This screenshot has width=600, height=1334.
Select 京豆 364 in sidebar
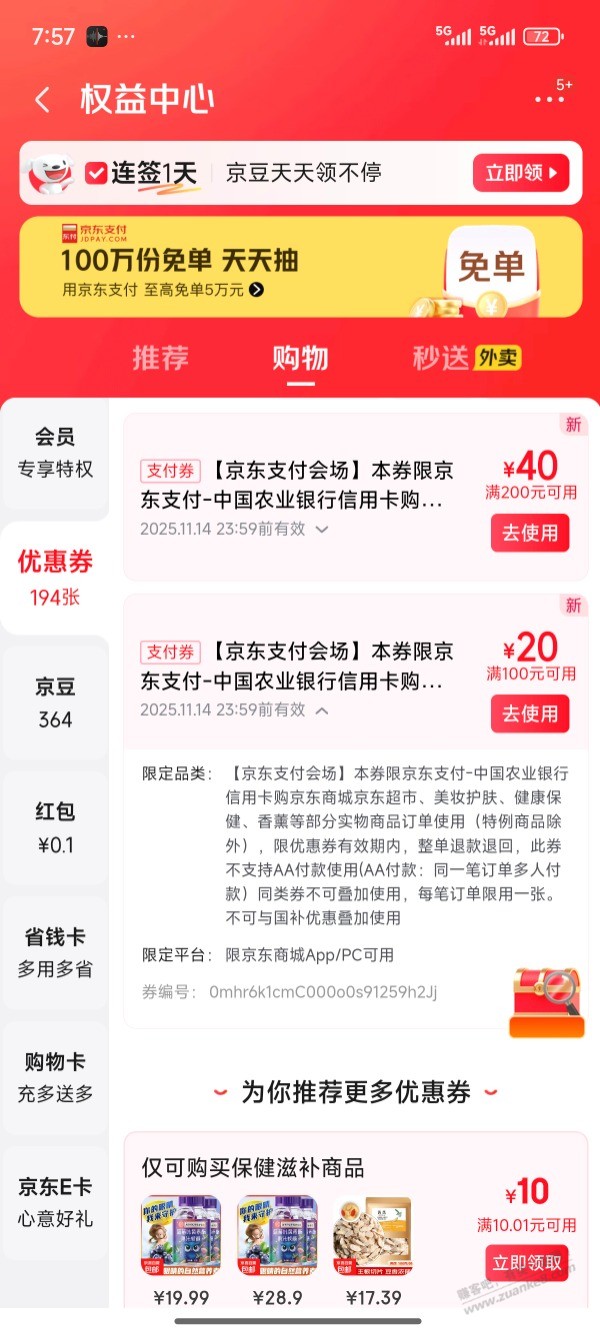click(55, 702)
